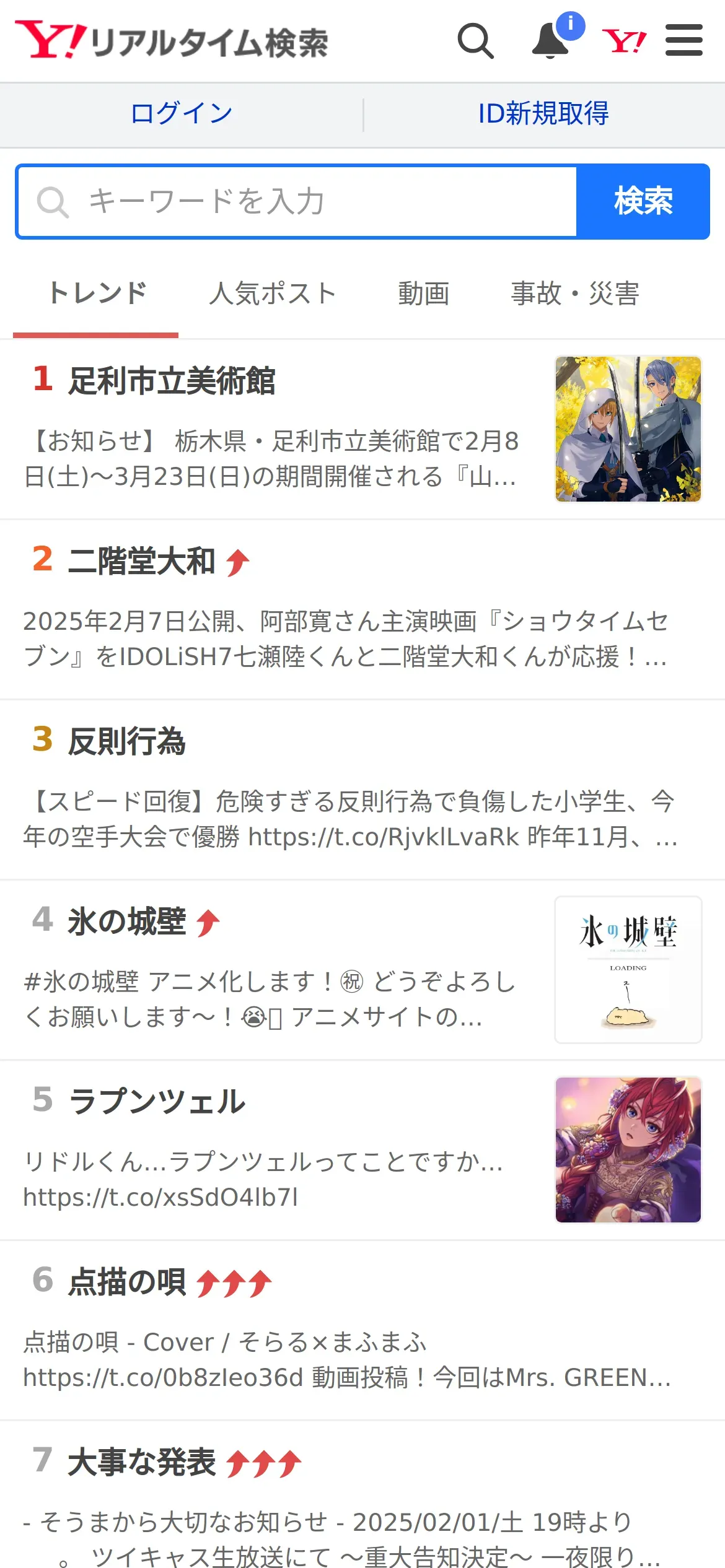
Task: Tap the ログイン link
Action: pyautogui.click(x=182, y=114)
